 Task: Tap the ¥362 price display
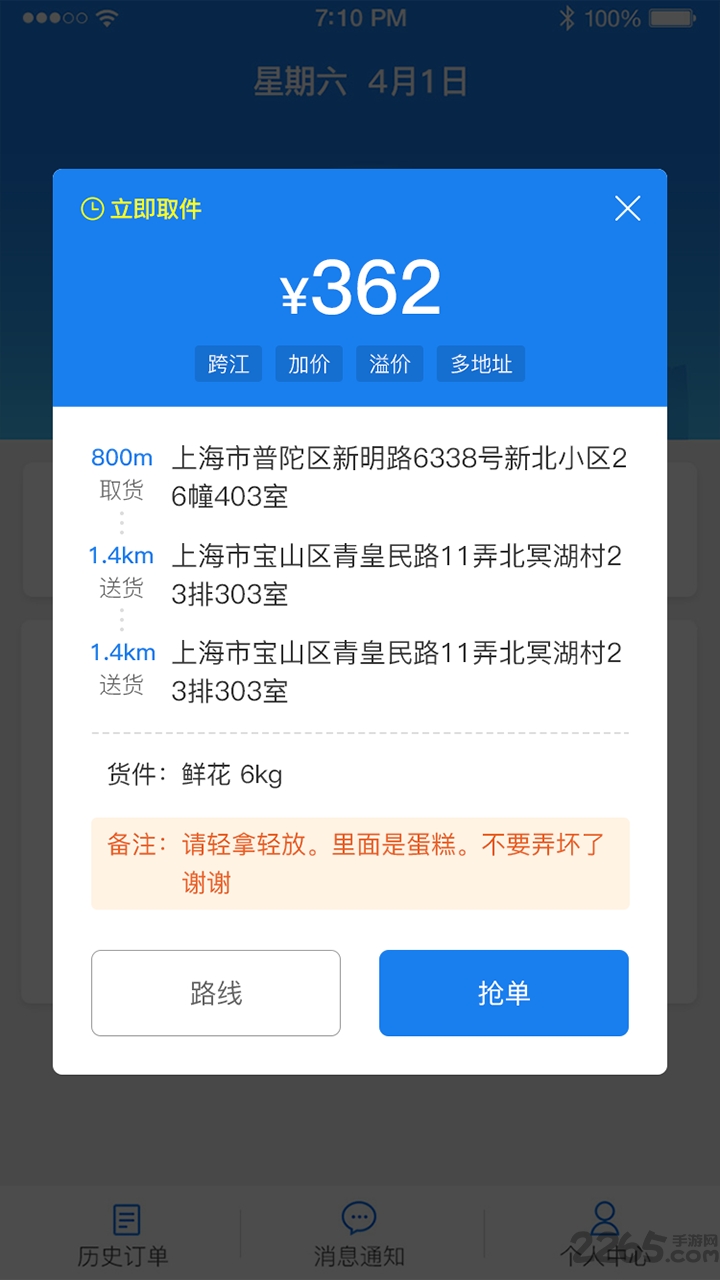[360, 286]
